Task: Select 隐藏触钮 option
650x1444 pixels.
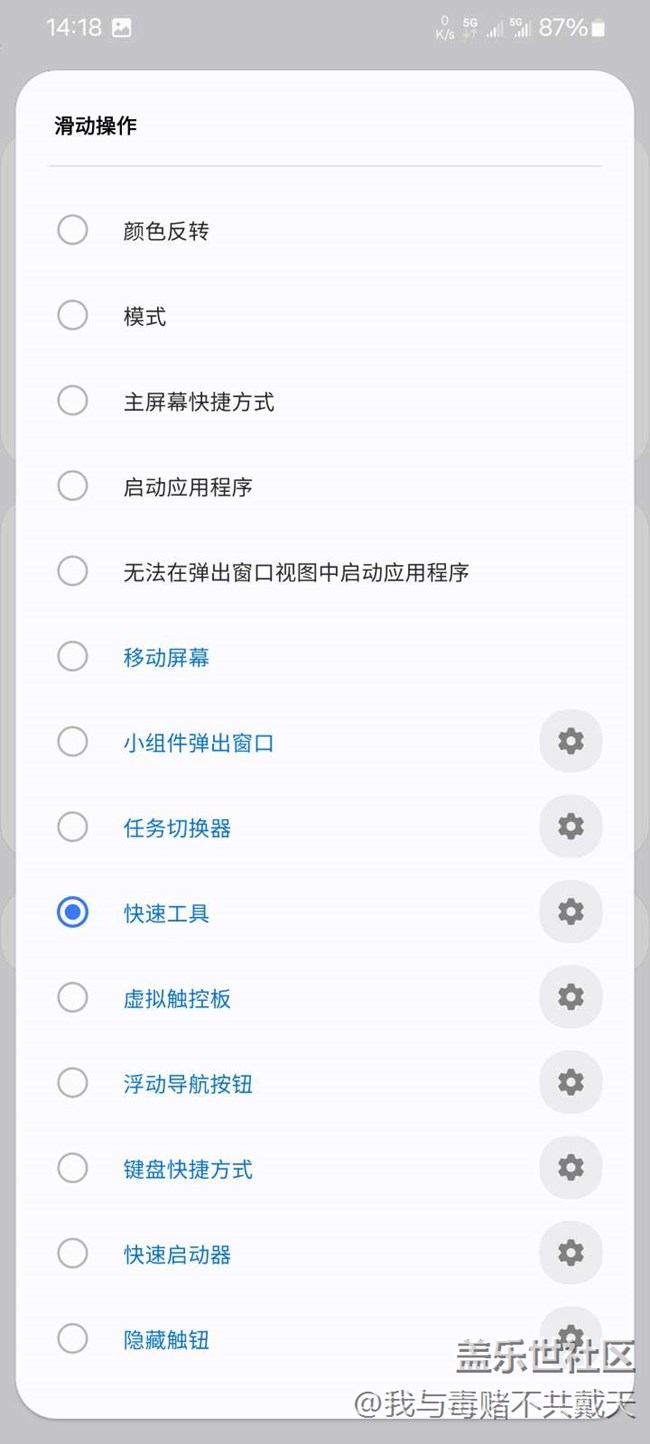Action: 290,1338
